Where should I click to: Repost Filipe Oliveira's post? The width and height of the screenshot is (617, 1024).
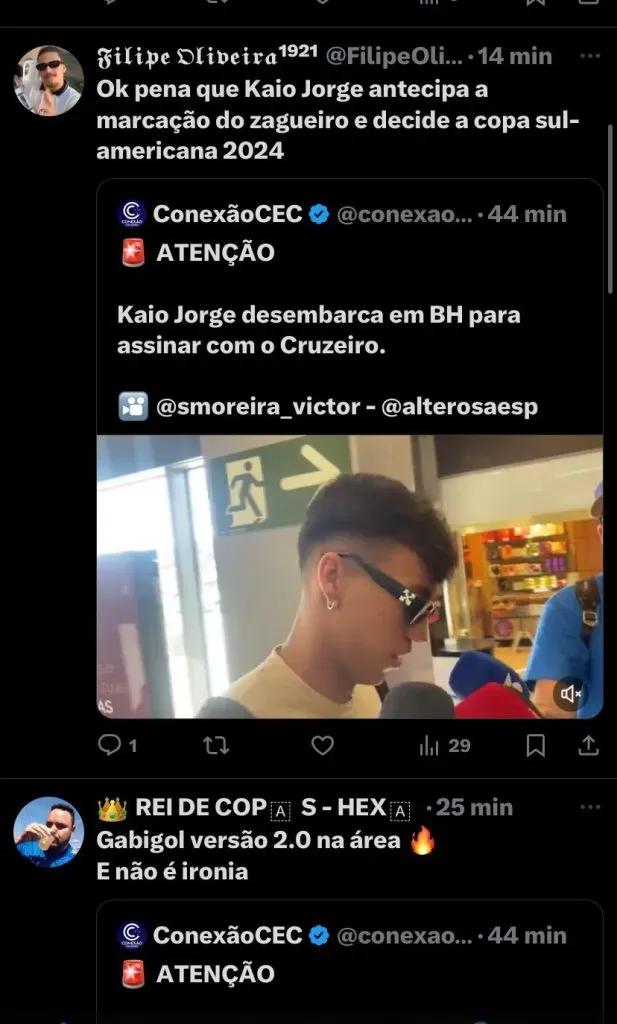tap(216, 745)
